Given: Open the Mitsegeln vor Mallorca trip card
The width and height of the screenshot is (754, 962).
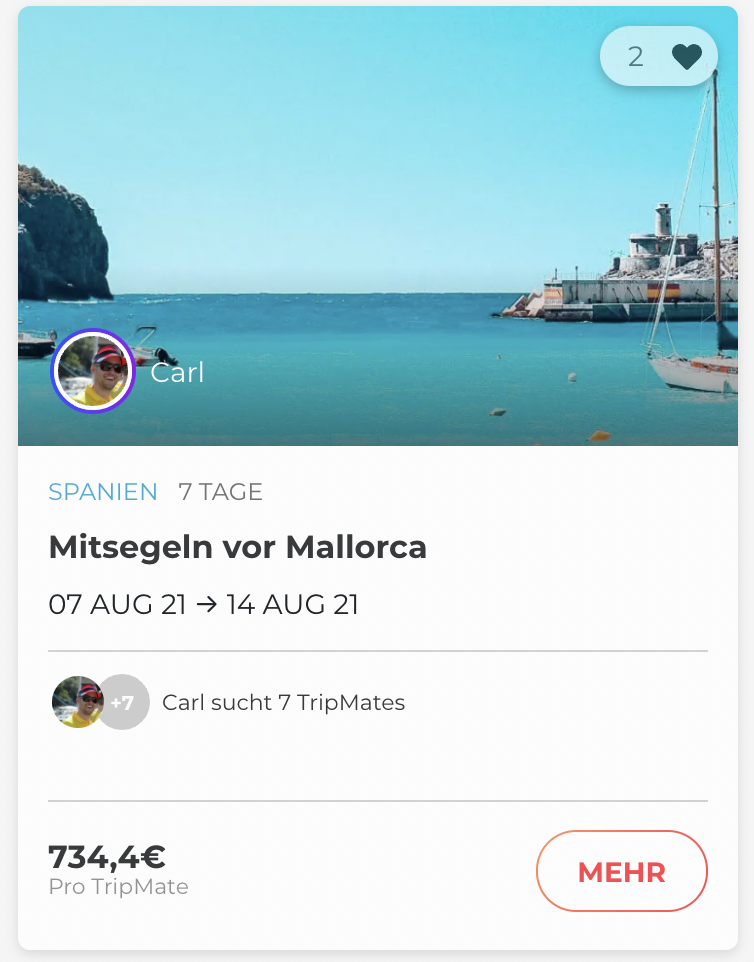Looking at the screenshot, I should click(238, 548).
